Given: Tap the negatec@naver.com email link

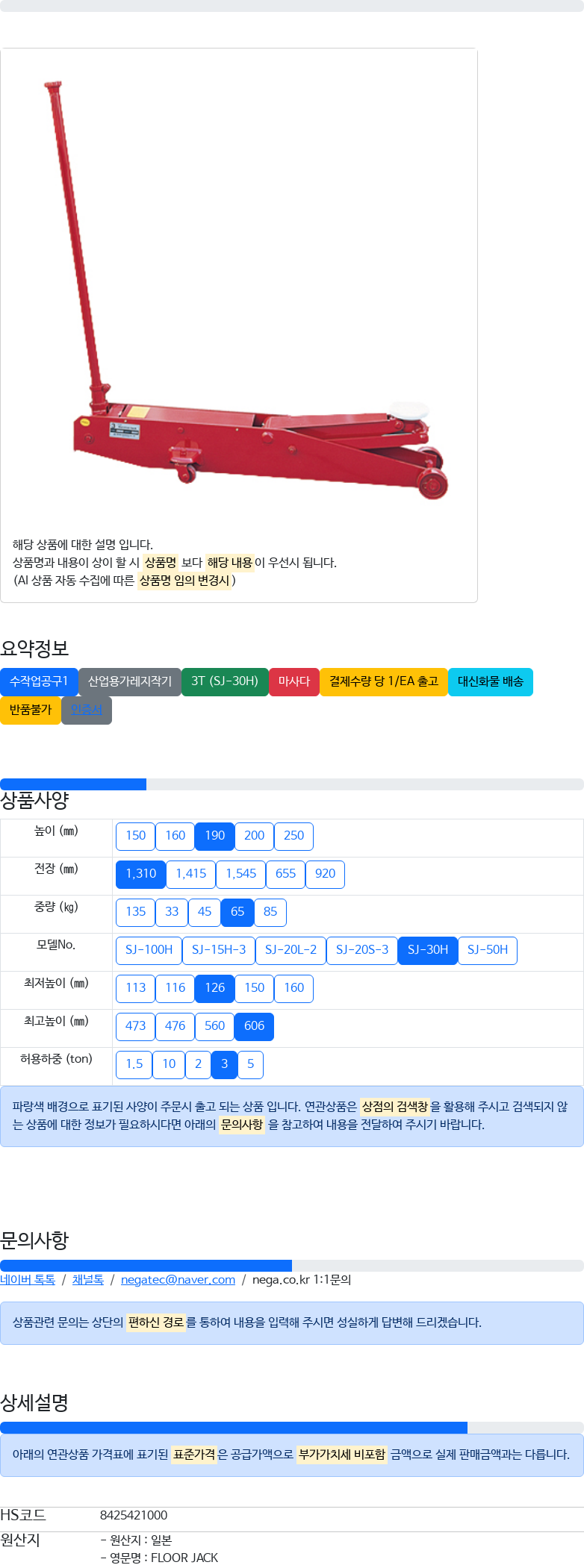Looking at the screenshot, I should 178,1279.
